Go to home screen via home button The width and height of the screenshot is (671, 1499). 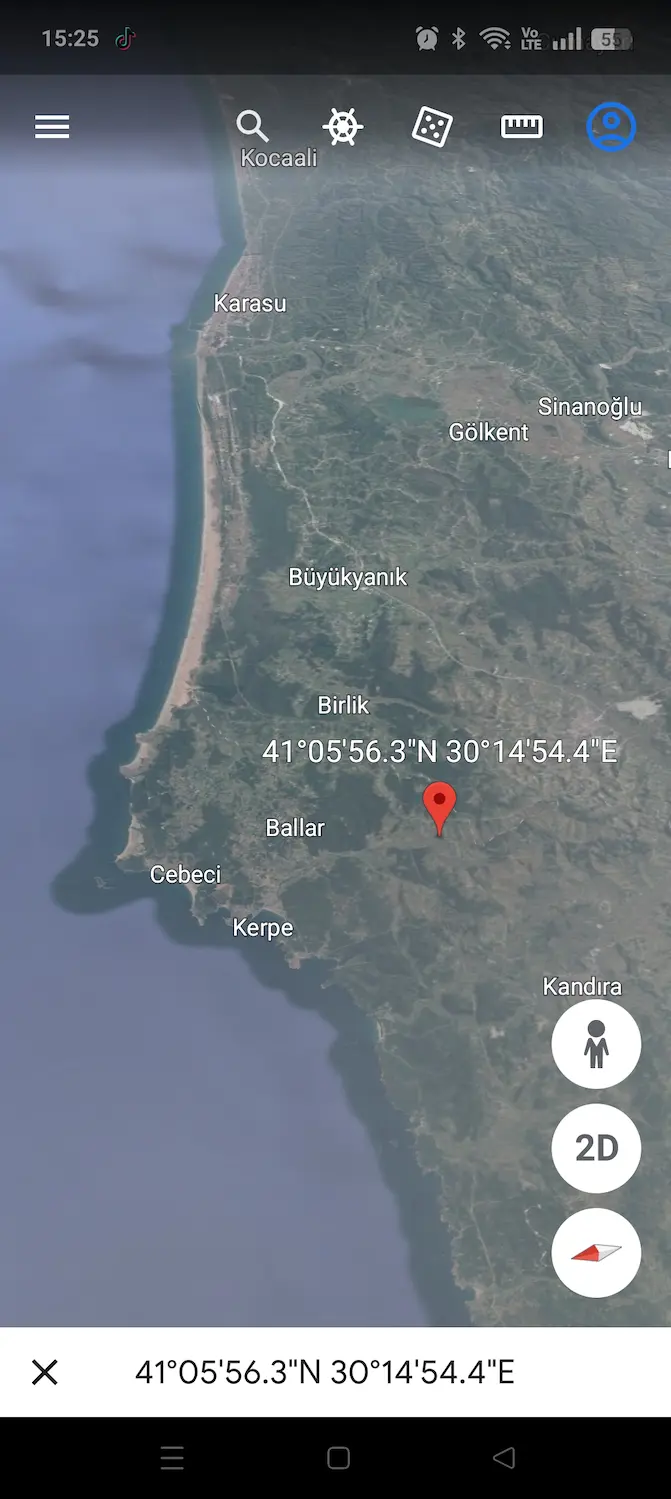(338, 1458)
